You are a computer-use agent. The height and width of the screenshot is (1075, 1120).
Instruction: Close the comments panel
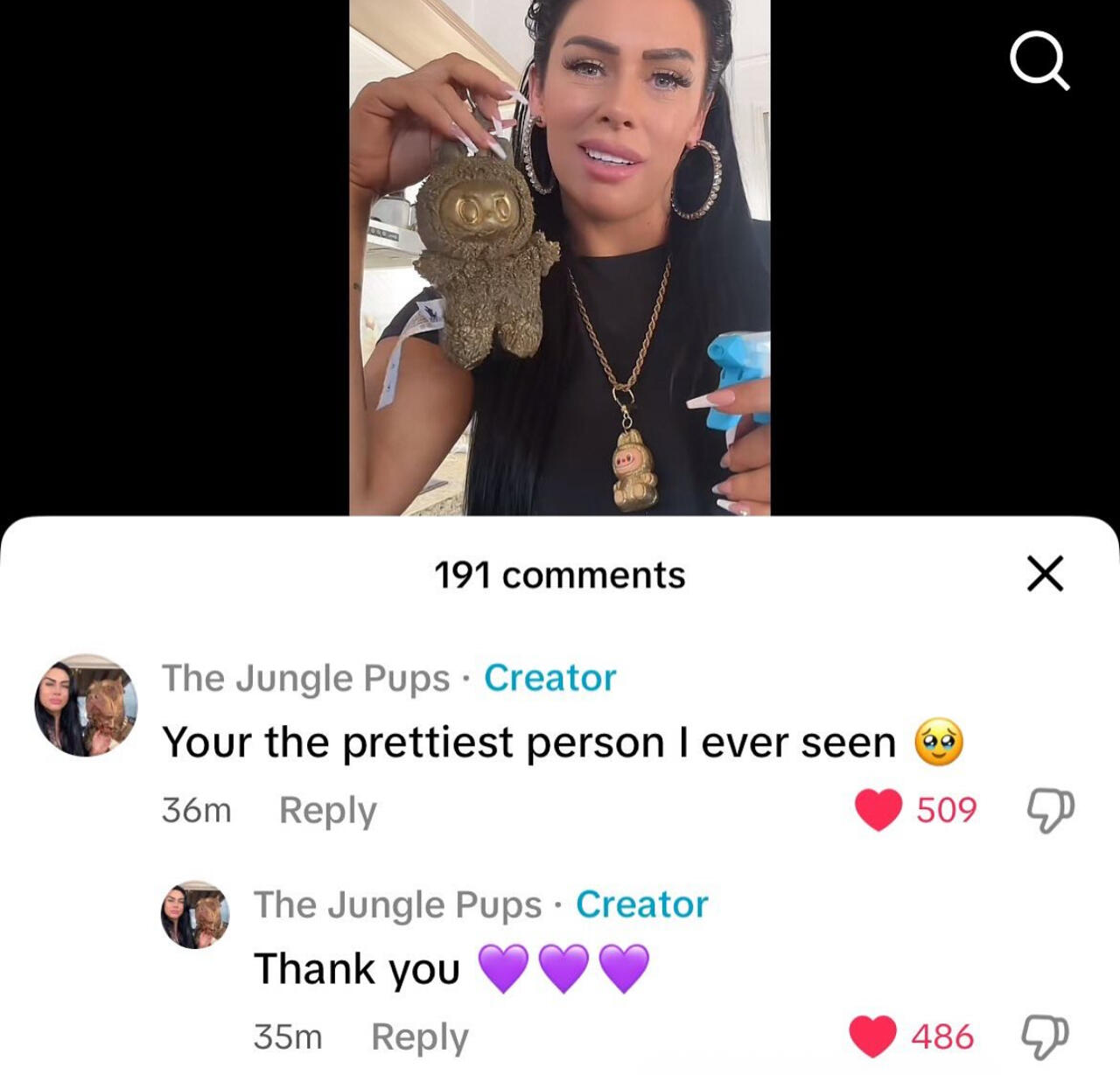(x=1045, y=574)
